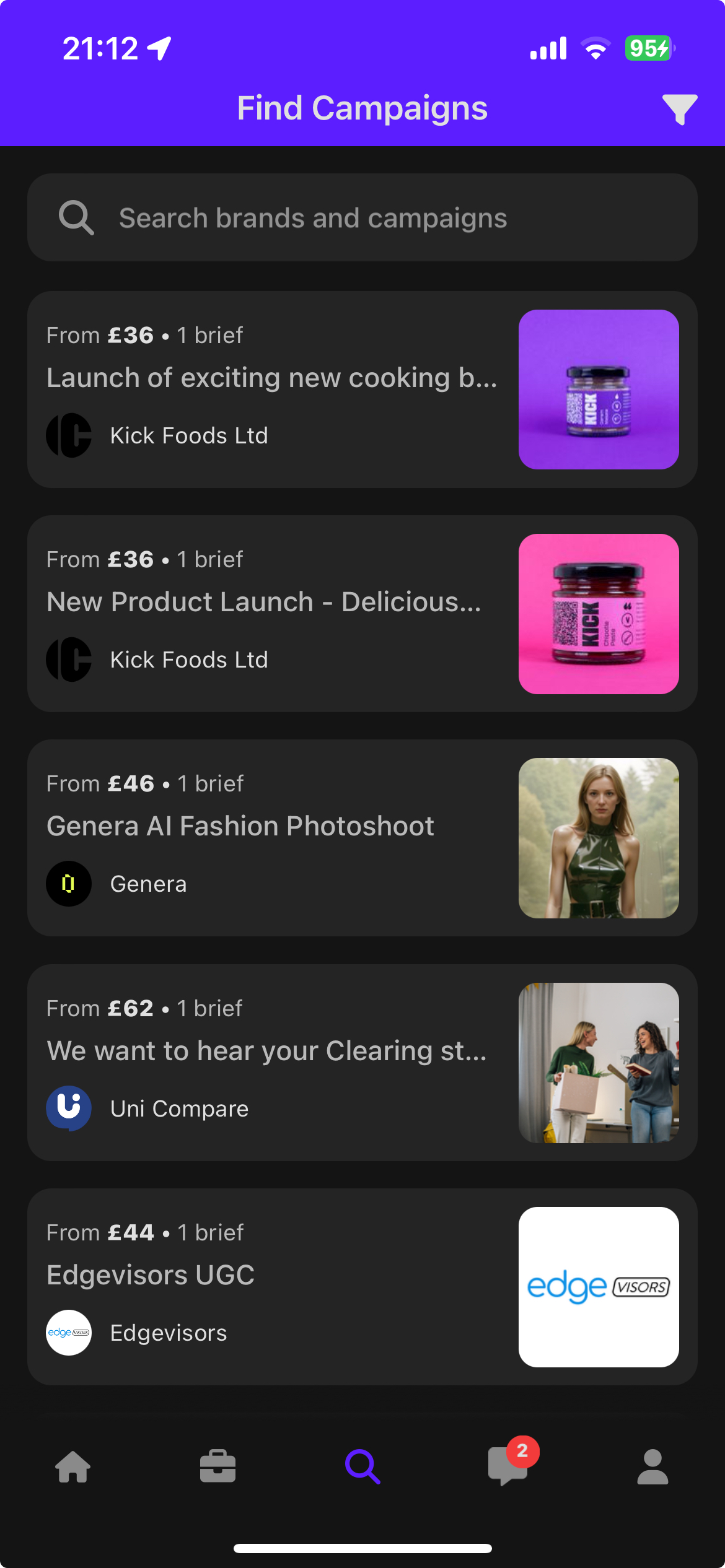Click the Uni Compare brand logo
The width and height of the screenshot is (725, 1568).
point(69,1108)
